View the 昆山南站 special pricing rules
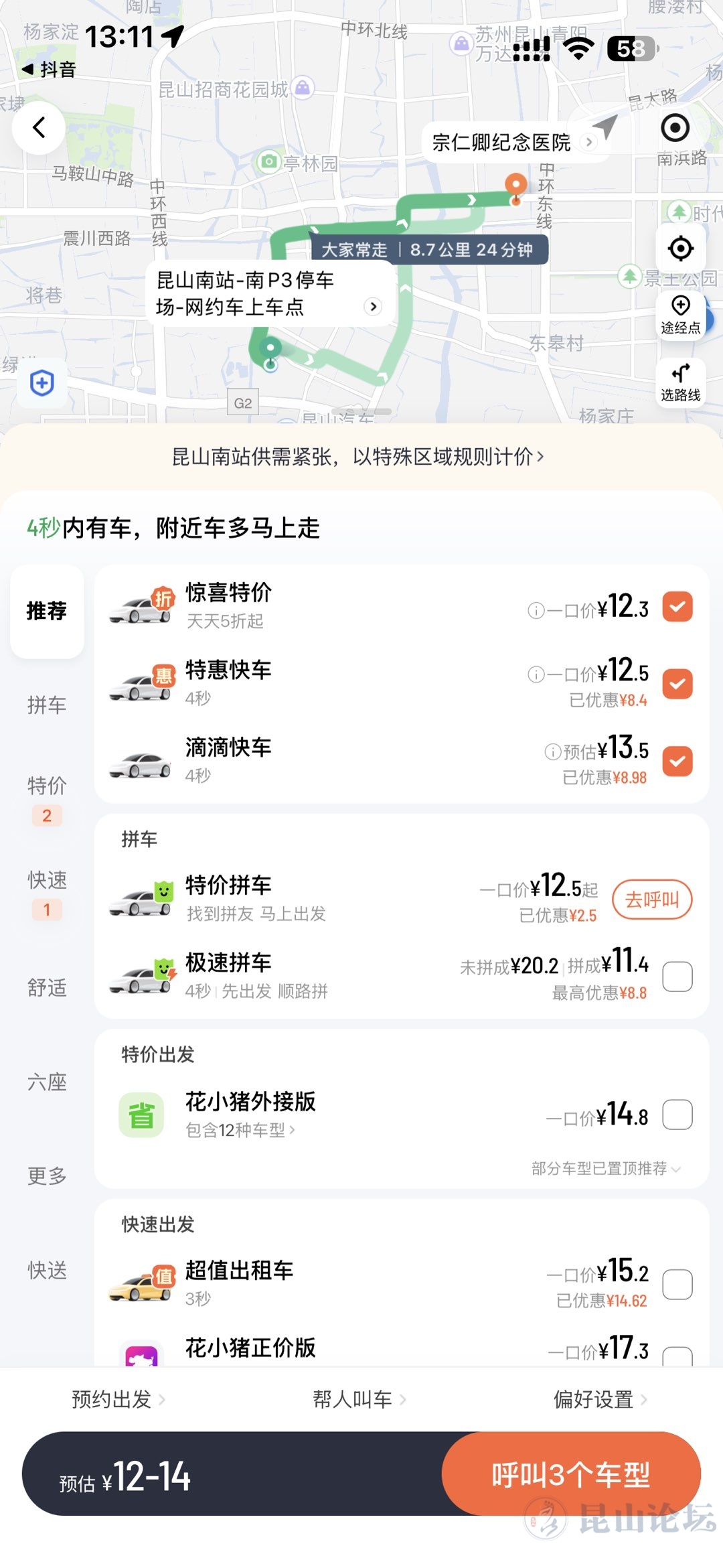 click(x=358, y=457)
